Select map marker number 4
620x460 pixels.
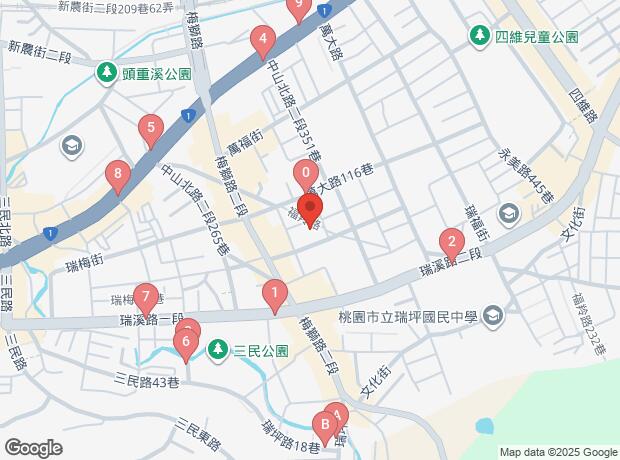click(x=262, y=42)
